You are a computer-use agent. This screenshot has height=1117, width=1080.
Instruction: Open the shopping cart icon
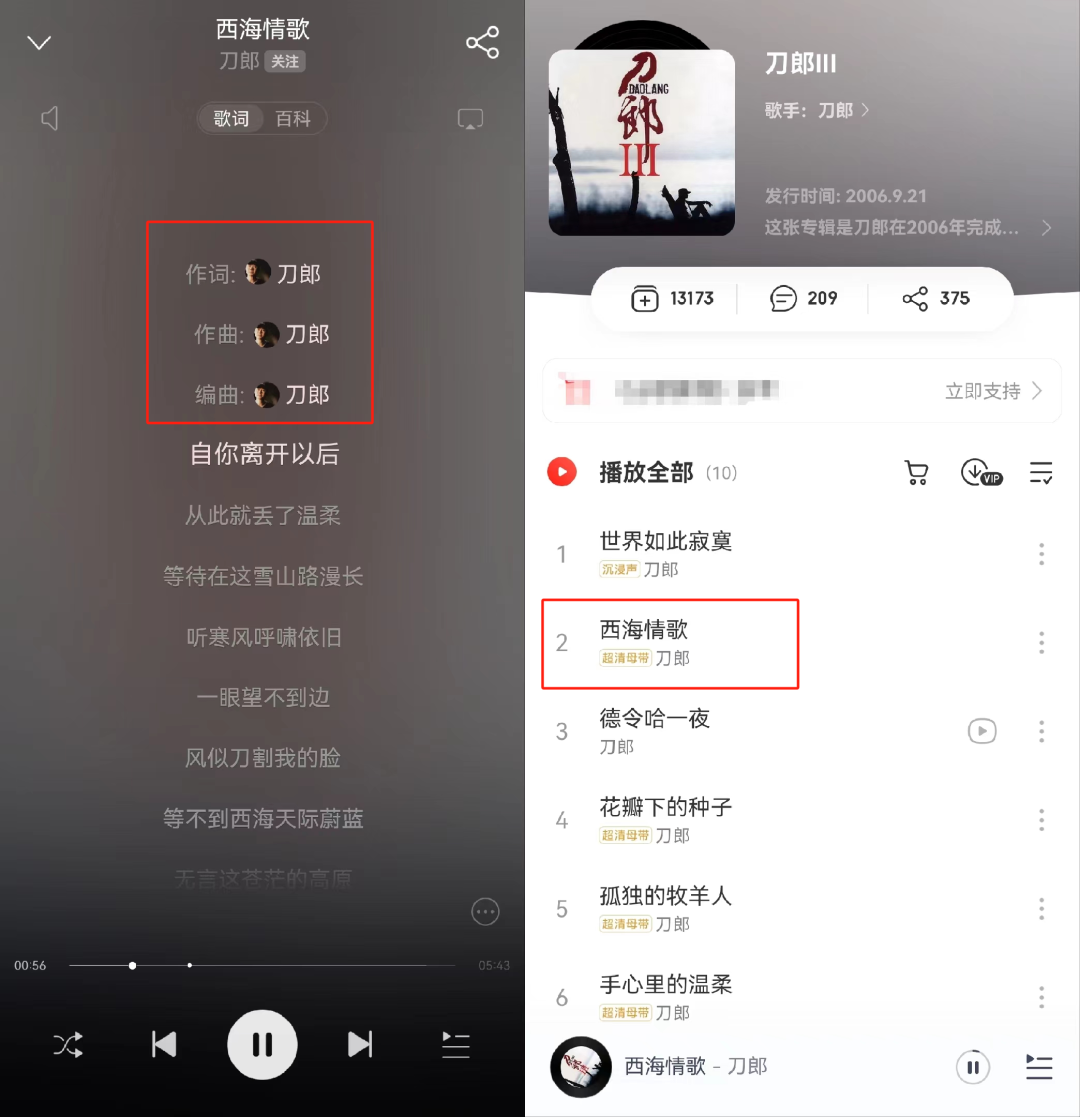click(916, 472)
